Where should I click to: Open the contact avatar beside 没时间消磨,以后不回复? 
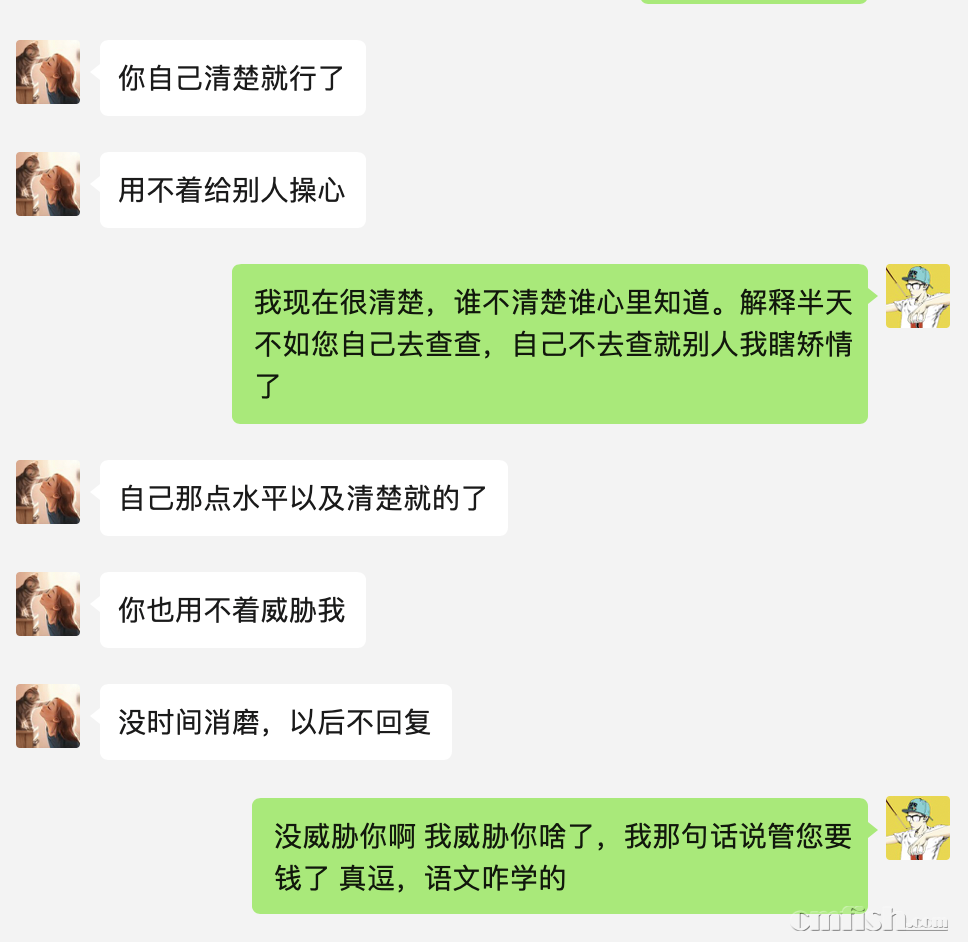[48, 716]
